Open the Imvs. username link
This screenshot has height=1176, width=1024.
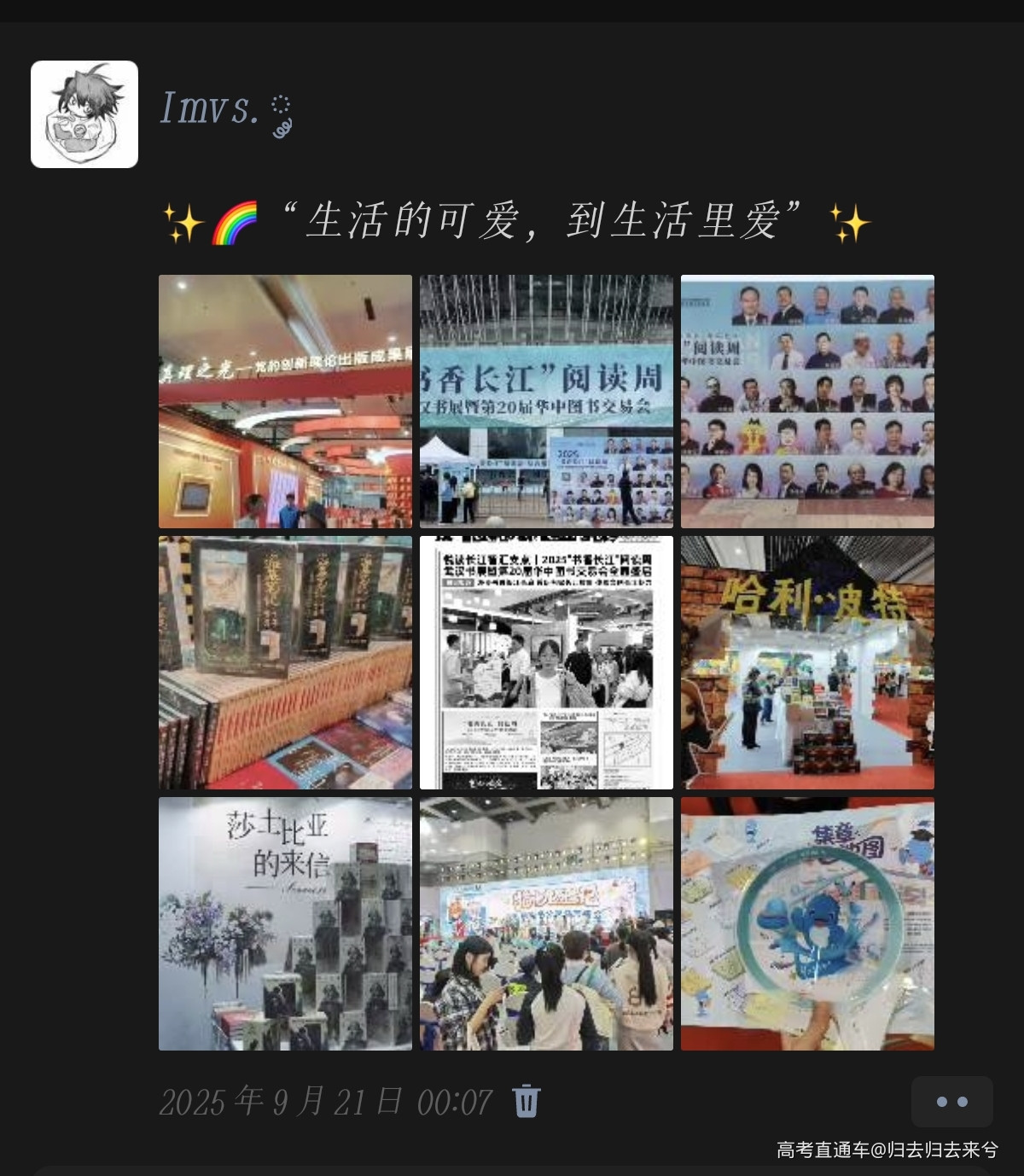pyautogui.click(x=209, y=109)
